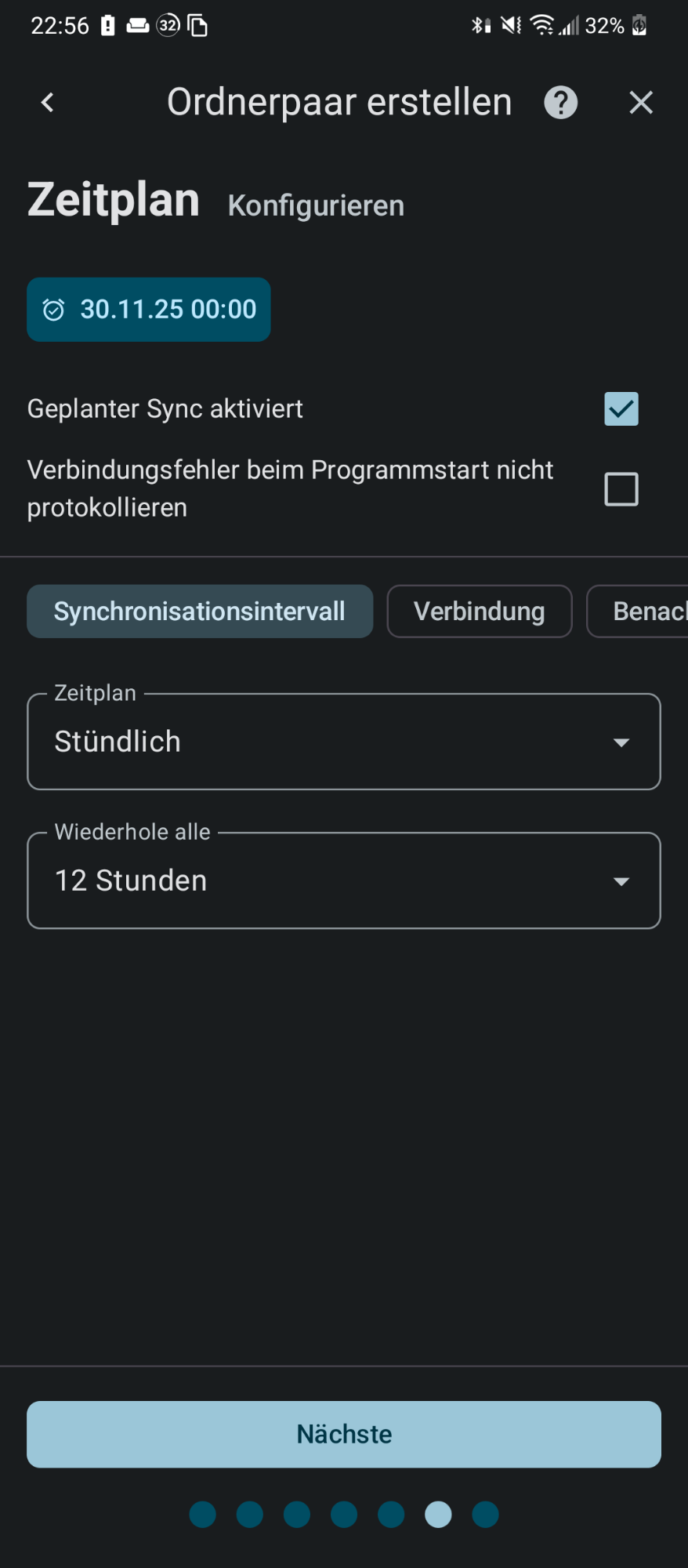Image resolution: width=688 pixels, height=1568 pixels.
Task: Close the Ordnerpaar erstellen wizard
Action: 640,103
